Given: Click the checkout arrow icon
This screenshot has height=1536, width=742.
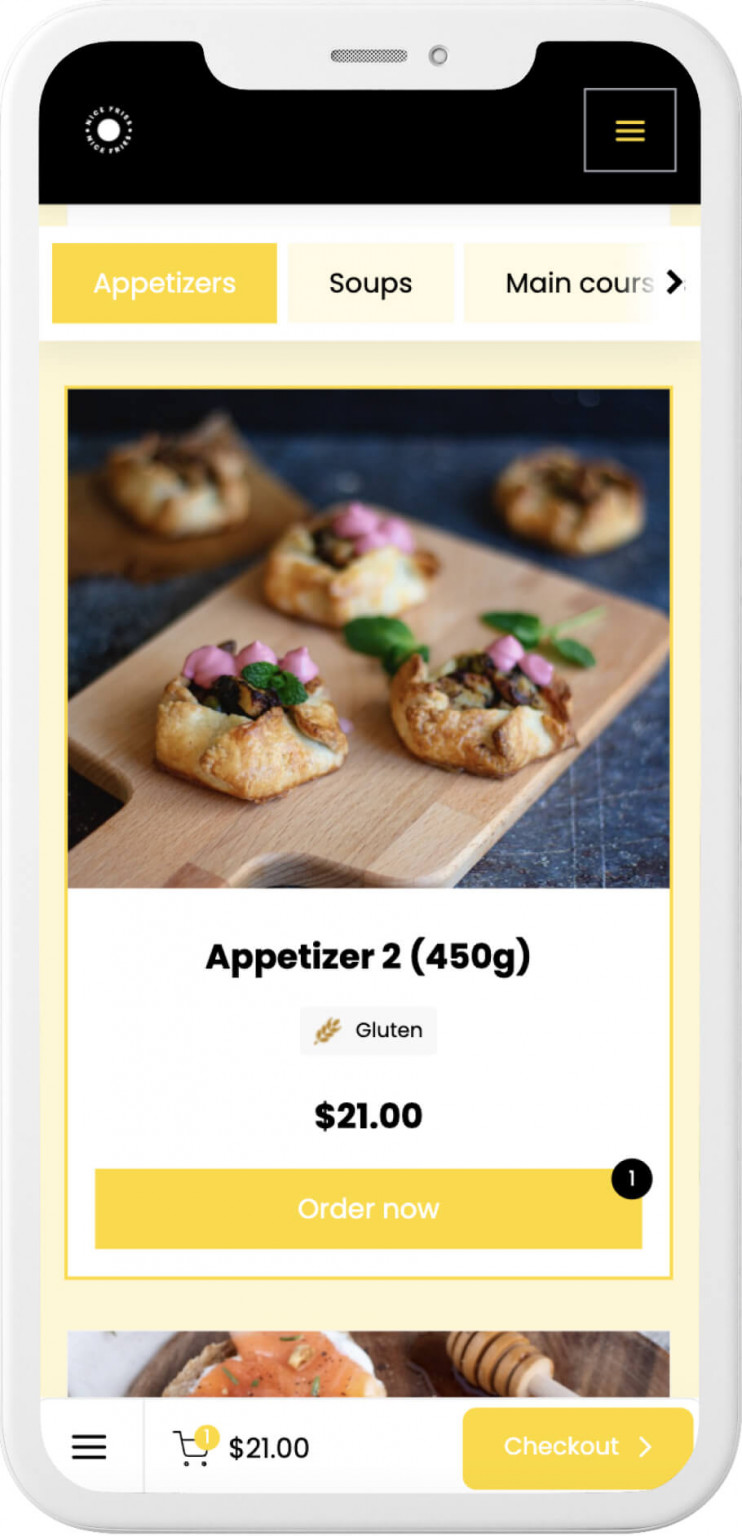Looking at the screenshot, I should coord(646,1447).
